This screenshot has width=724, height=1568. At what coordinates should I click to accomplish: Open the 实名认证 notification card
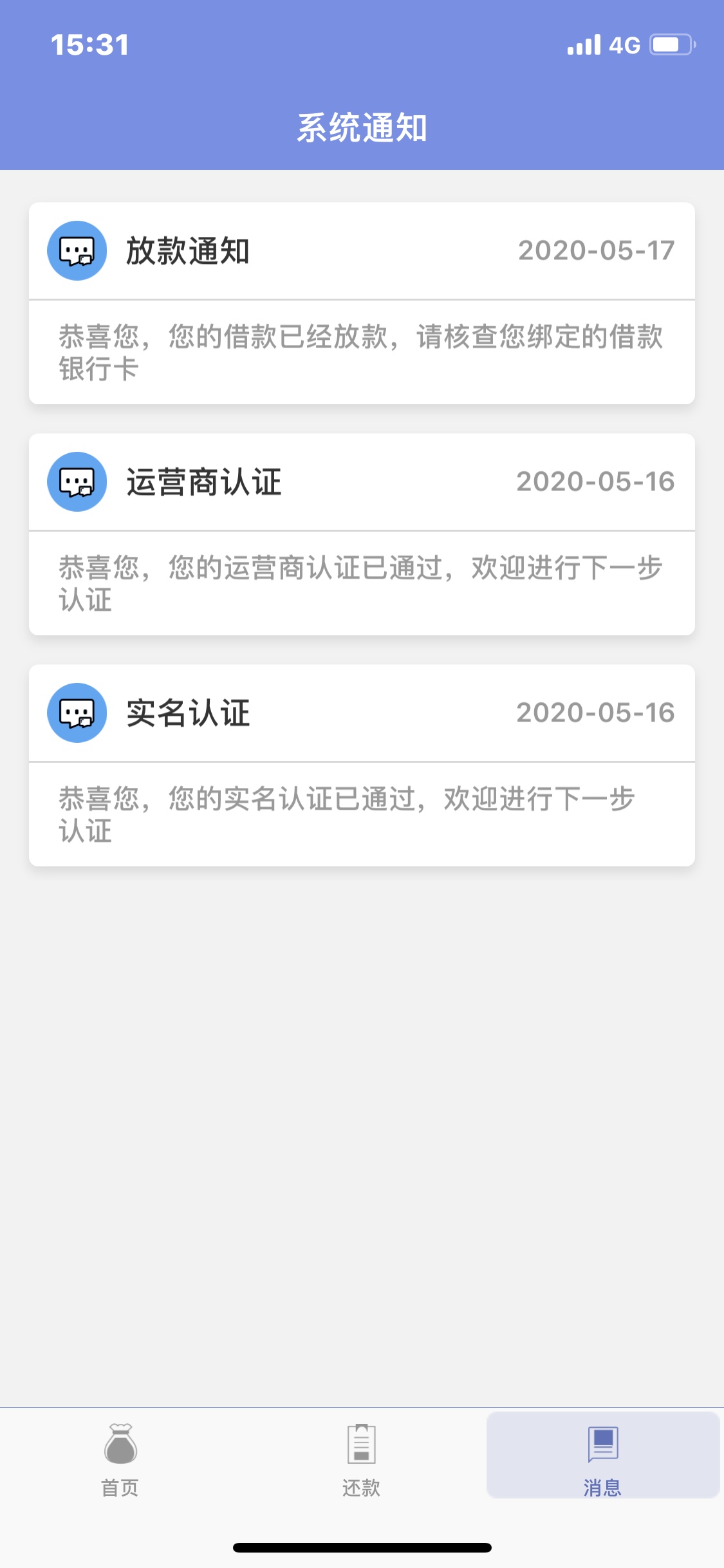[362, 765]
